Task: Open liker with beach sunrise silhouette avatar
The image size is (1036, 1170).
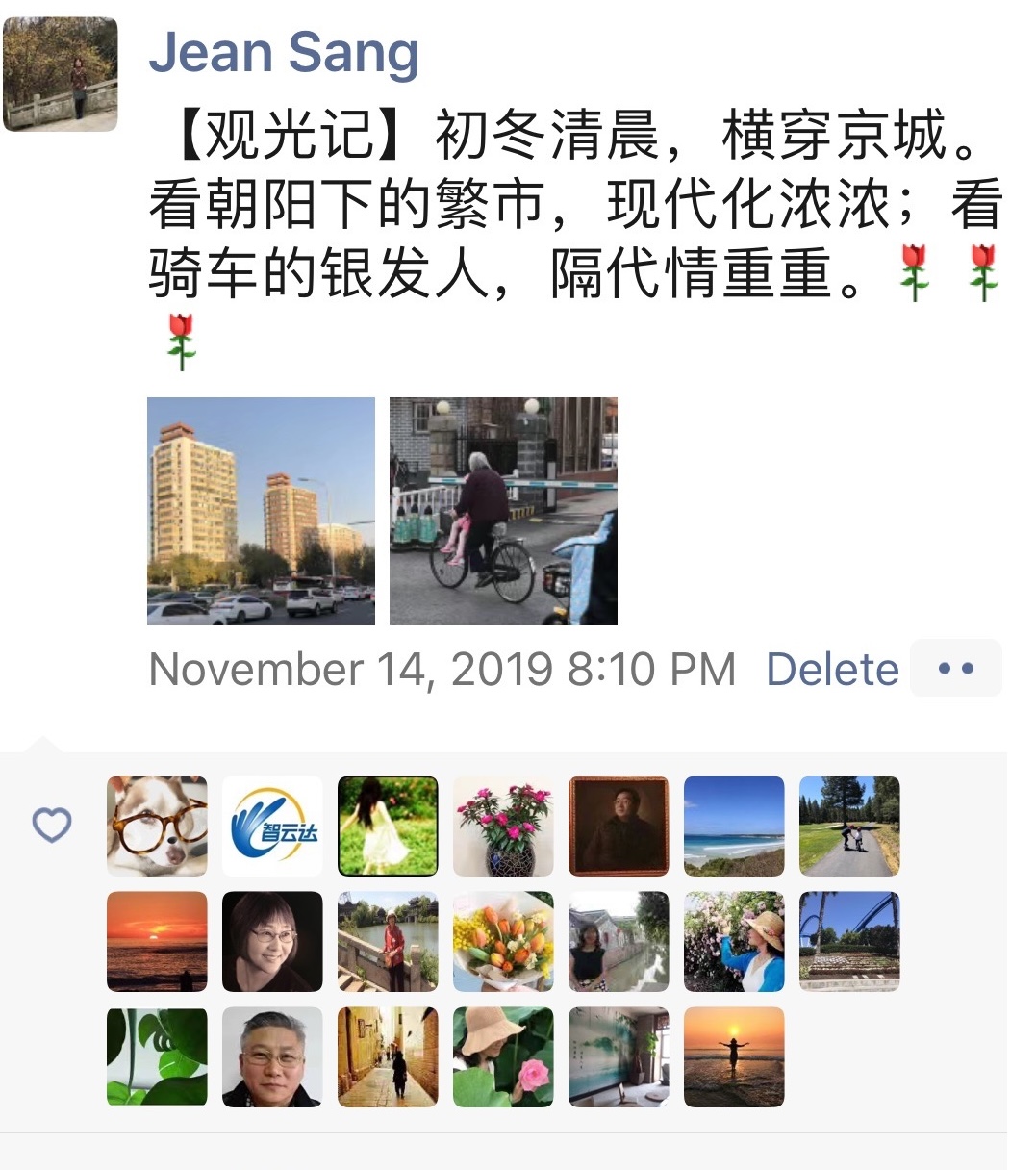Action: [x=734, y=1056]
